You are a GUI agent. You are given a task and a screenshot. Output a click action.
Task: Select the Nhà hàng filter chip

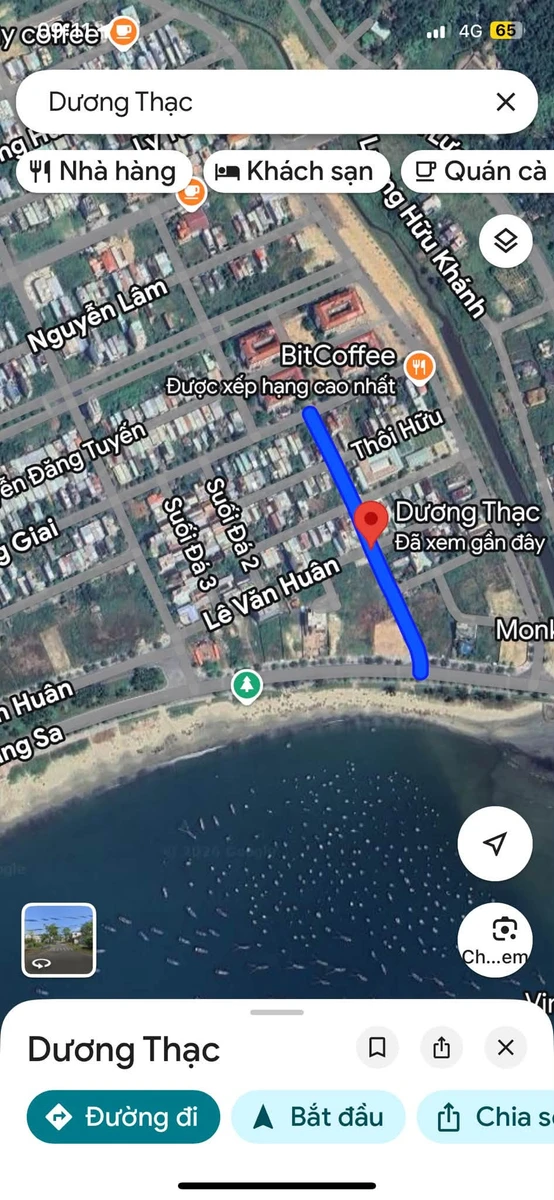[x=103, y=171]
